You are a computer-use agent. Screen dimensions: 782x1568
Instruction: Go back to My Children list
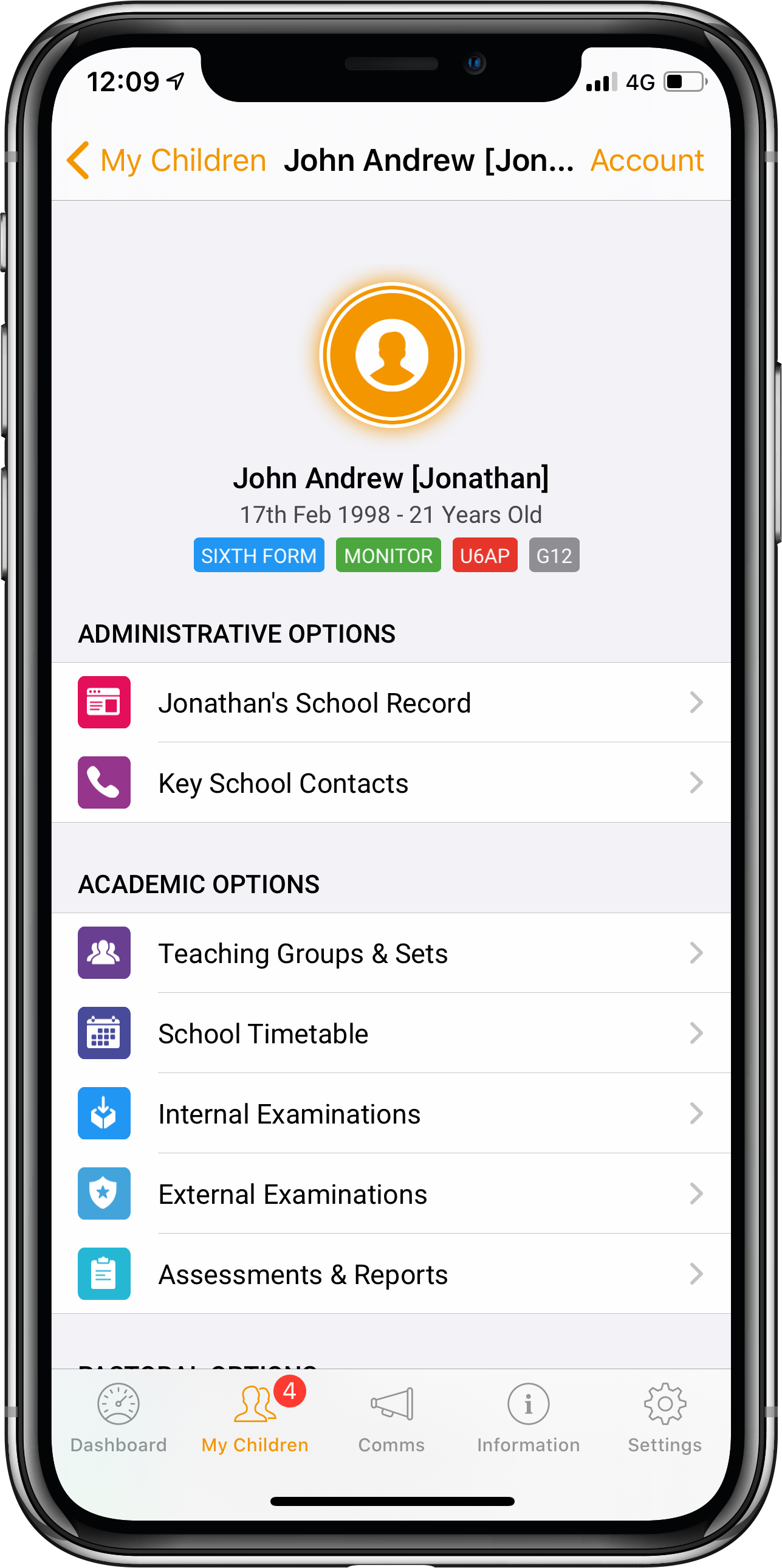166,161
